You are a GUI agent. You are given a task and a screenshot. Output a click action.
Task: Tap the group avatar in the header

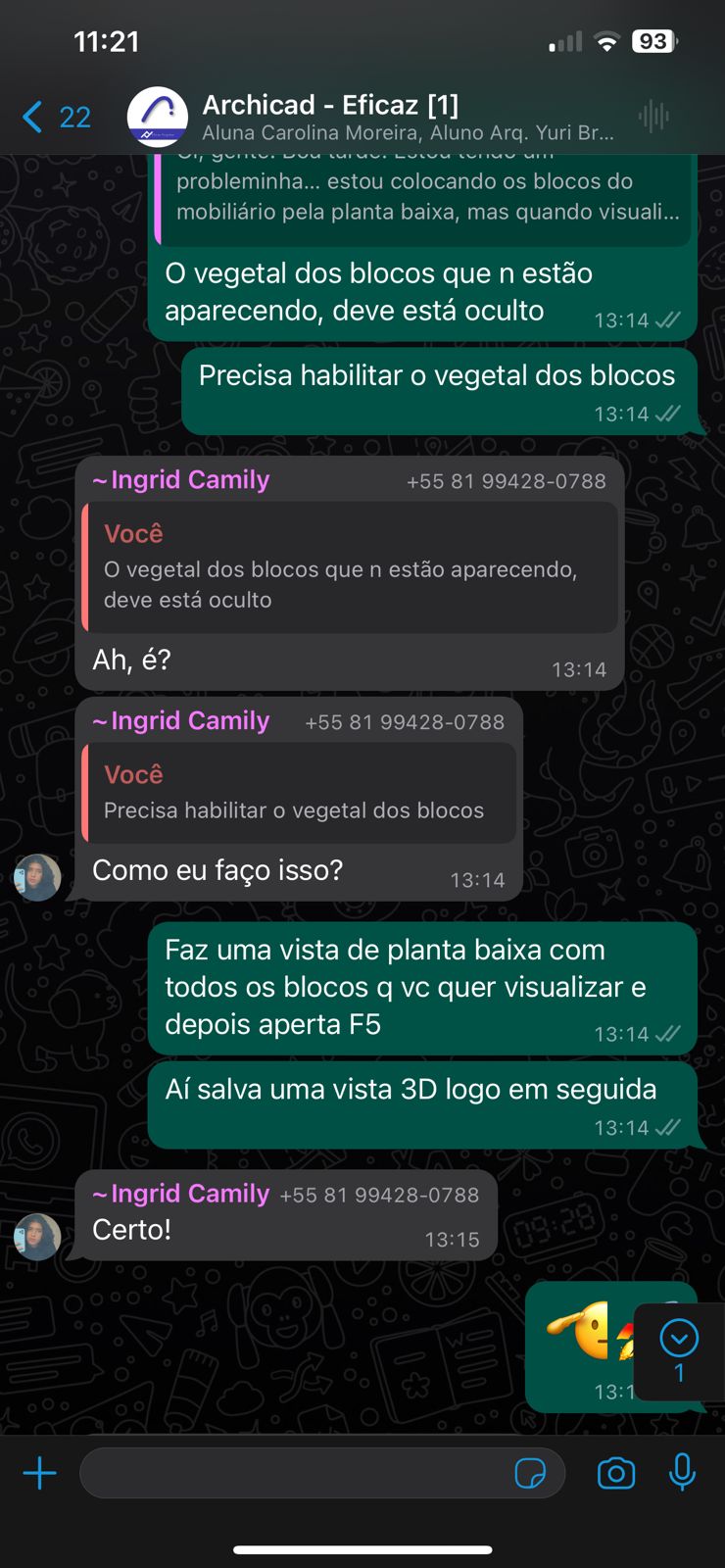point(158,117)
